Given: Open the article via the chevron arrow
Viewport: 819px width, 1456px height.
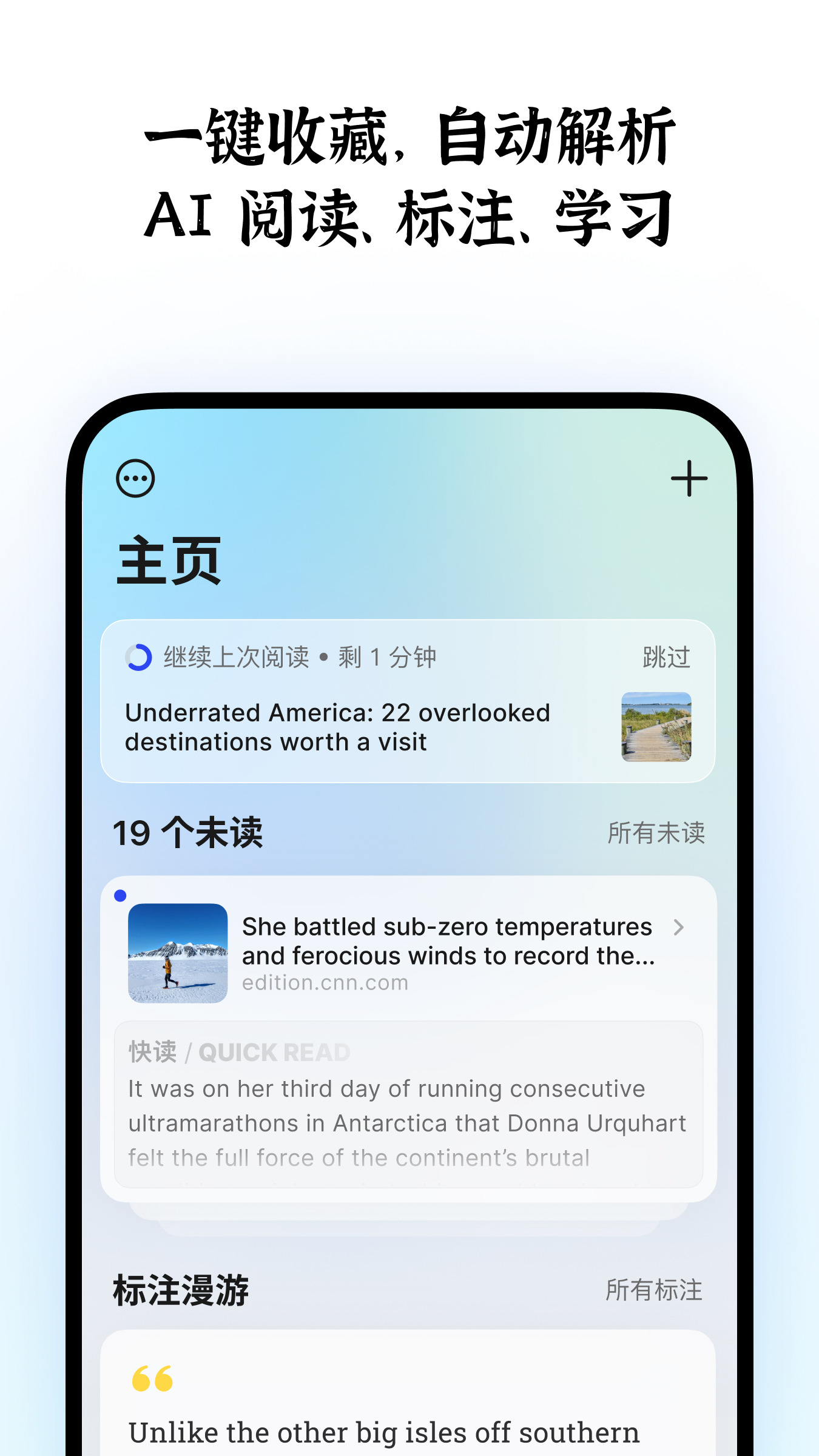Looking at the screenshot, I should (x=679, y=928).
